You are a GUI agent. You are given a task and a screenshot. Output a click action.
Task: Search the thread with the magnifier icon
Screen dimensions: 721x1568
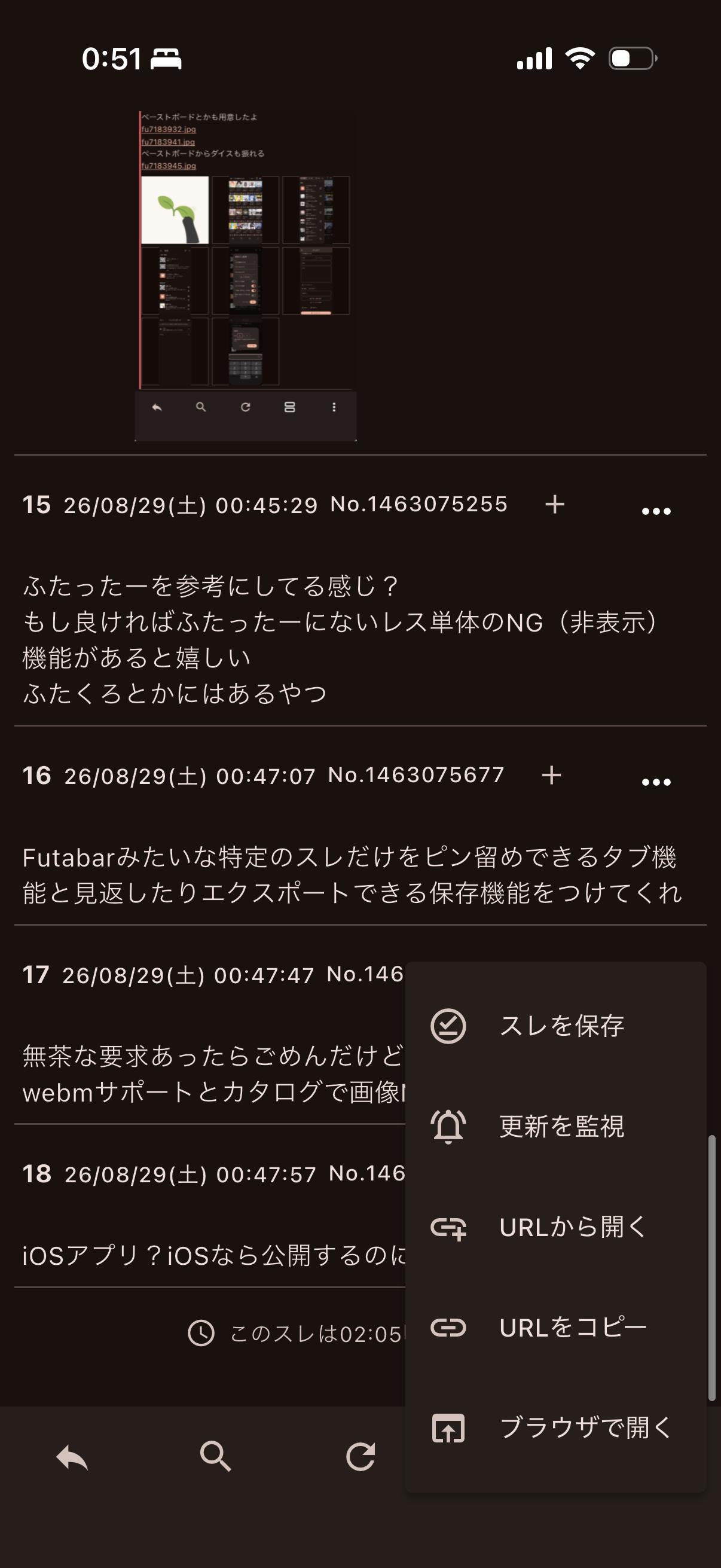click(216, 1457)
